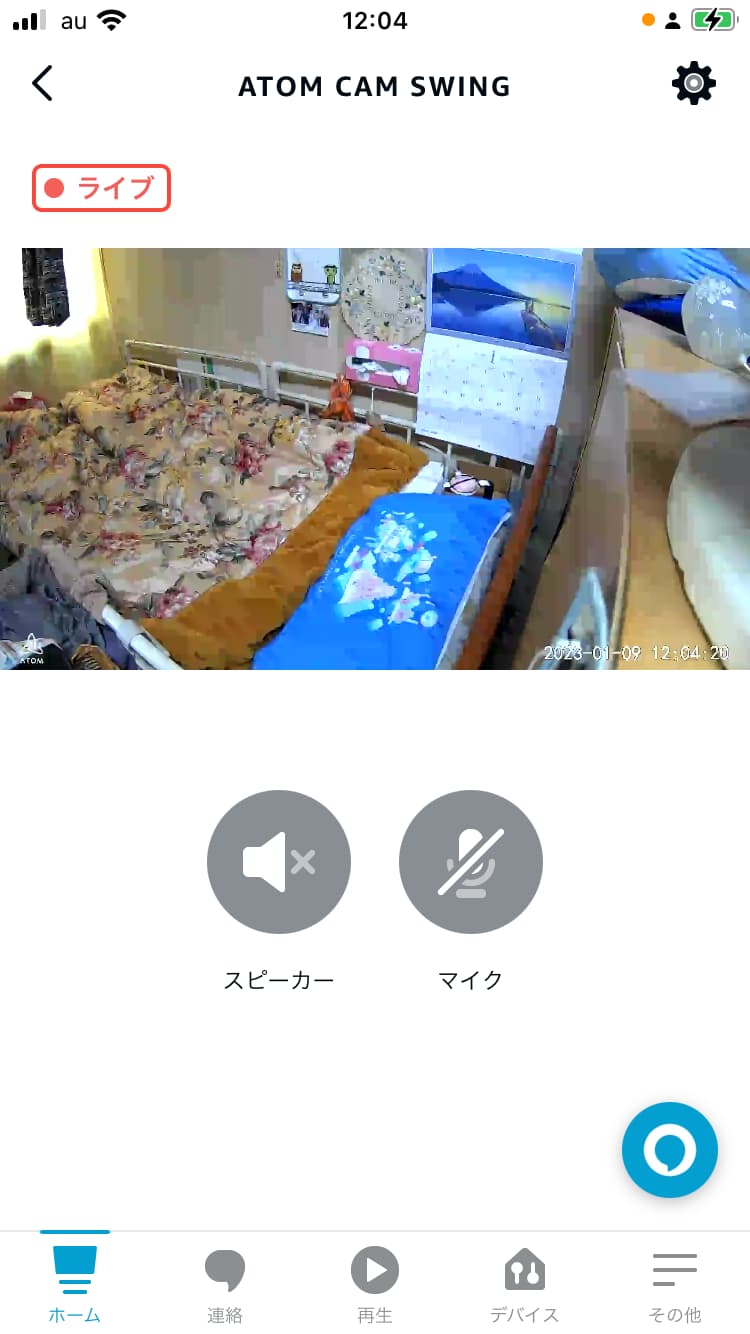Select the その他 tab
Image resolution: width=750 pixels, height=1334 pixels.
coord(675,1284)
